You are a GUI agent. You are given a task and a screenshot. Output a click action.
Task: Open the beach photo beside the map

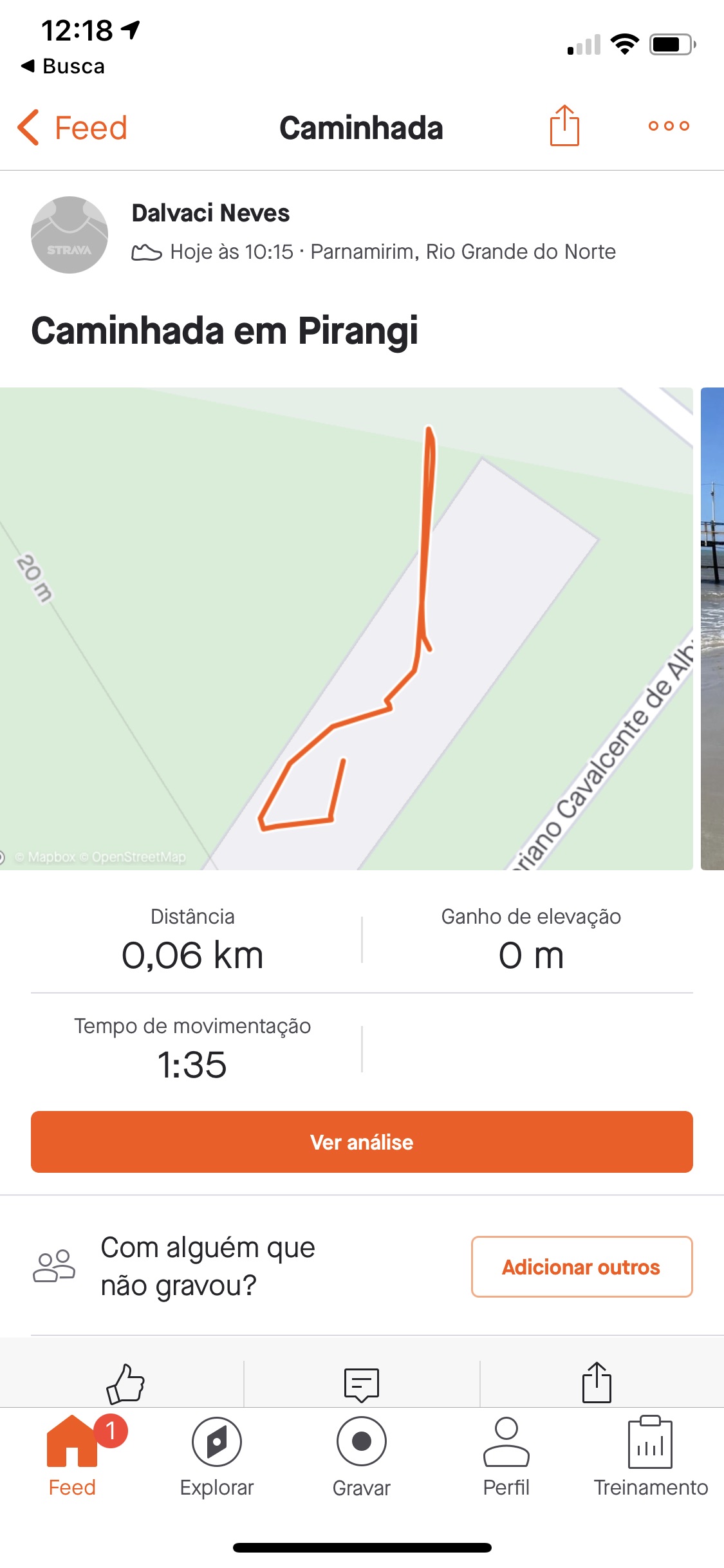[x=712, y=628]
